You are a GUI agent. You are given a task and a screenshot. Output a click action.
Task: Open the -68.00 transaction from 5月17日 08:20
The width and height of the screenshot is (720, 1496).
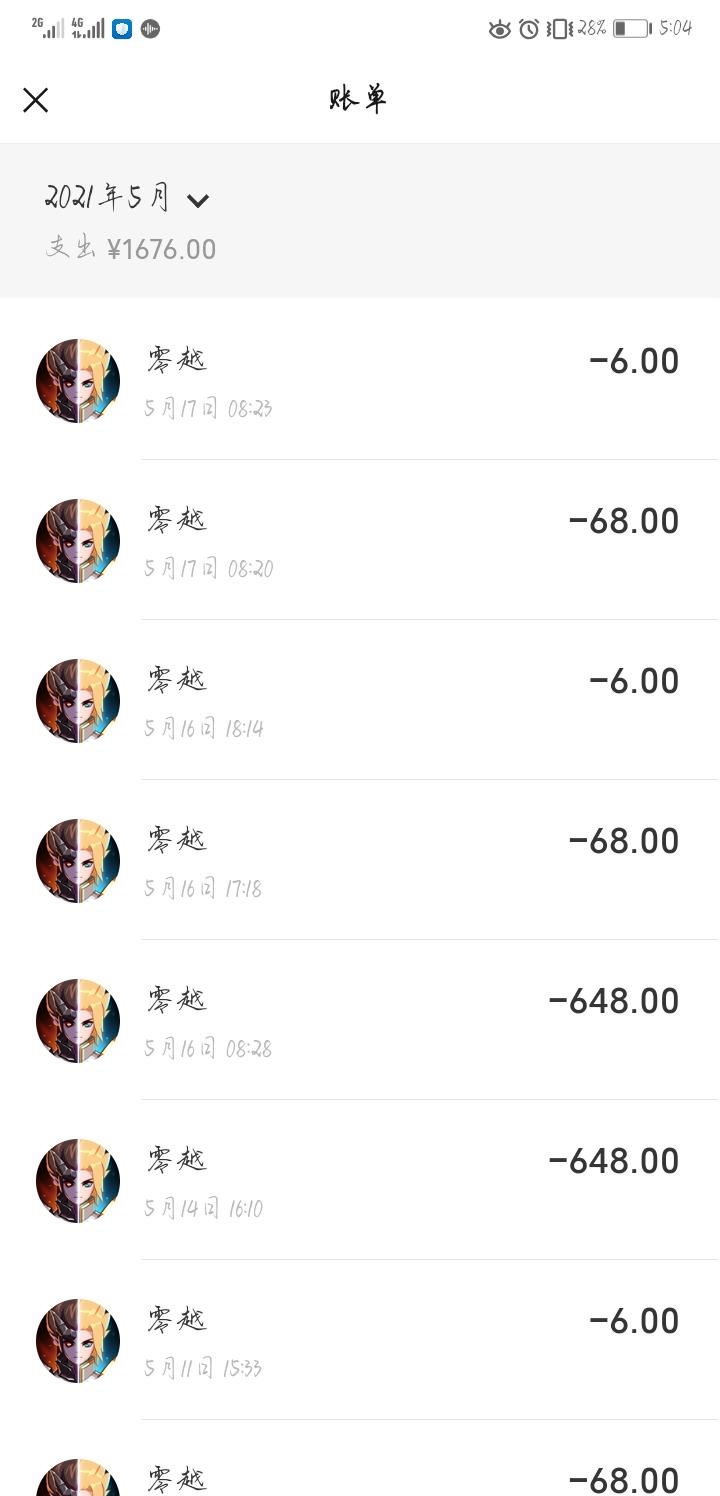[x=360, y=540]
